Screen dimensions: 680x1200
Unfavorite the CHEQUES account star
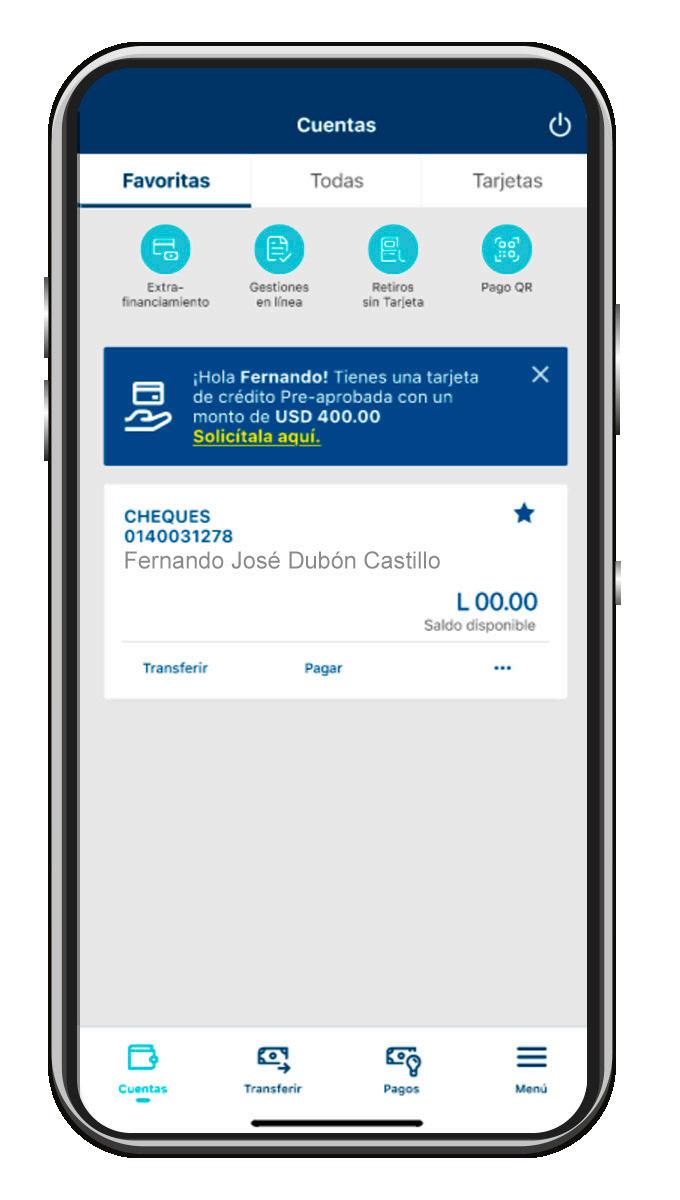coord(524,514)
